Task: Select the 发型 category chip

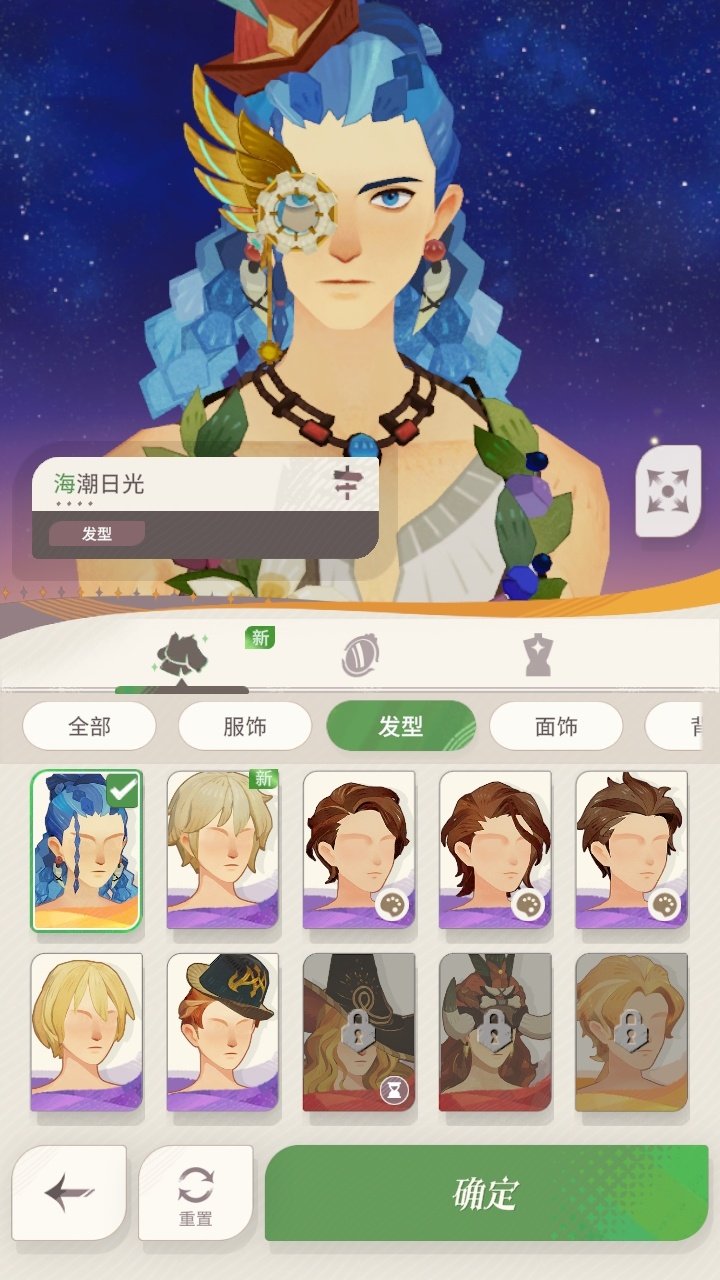Action: click(400, 726)
